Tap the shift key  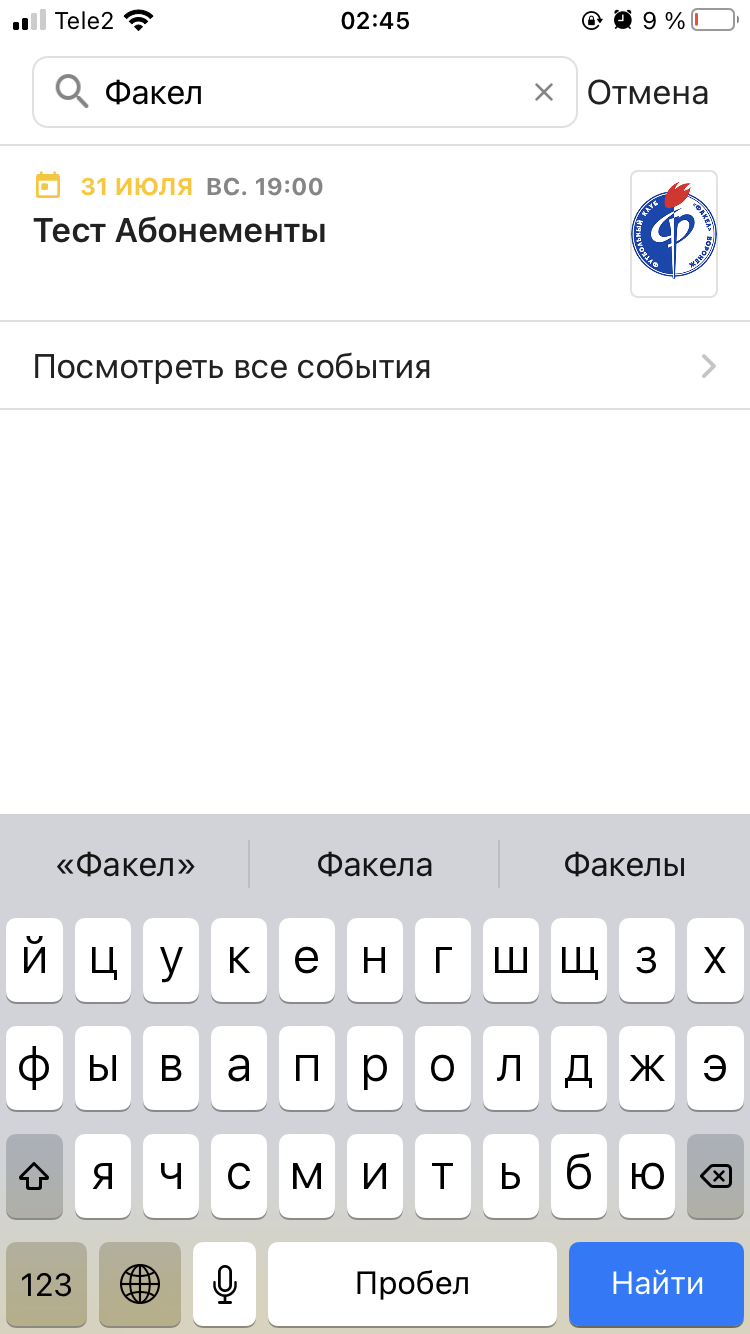34,1176
